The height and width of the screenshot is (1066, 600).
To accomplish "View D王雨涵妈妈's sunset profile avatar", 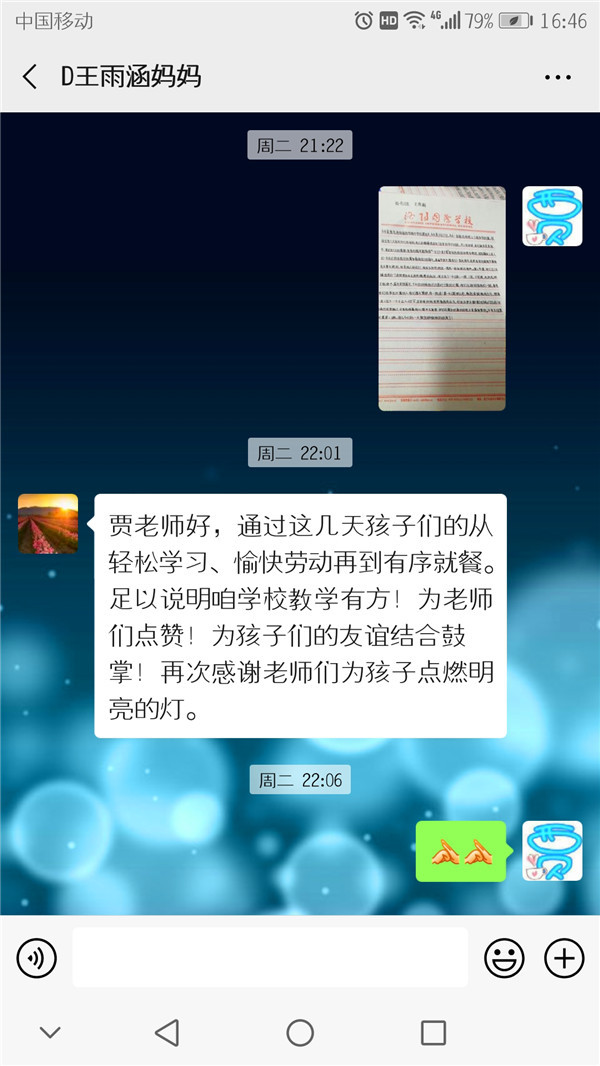I will (x=48, y=523).
